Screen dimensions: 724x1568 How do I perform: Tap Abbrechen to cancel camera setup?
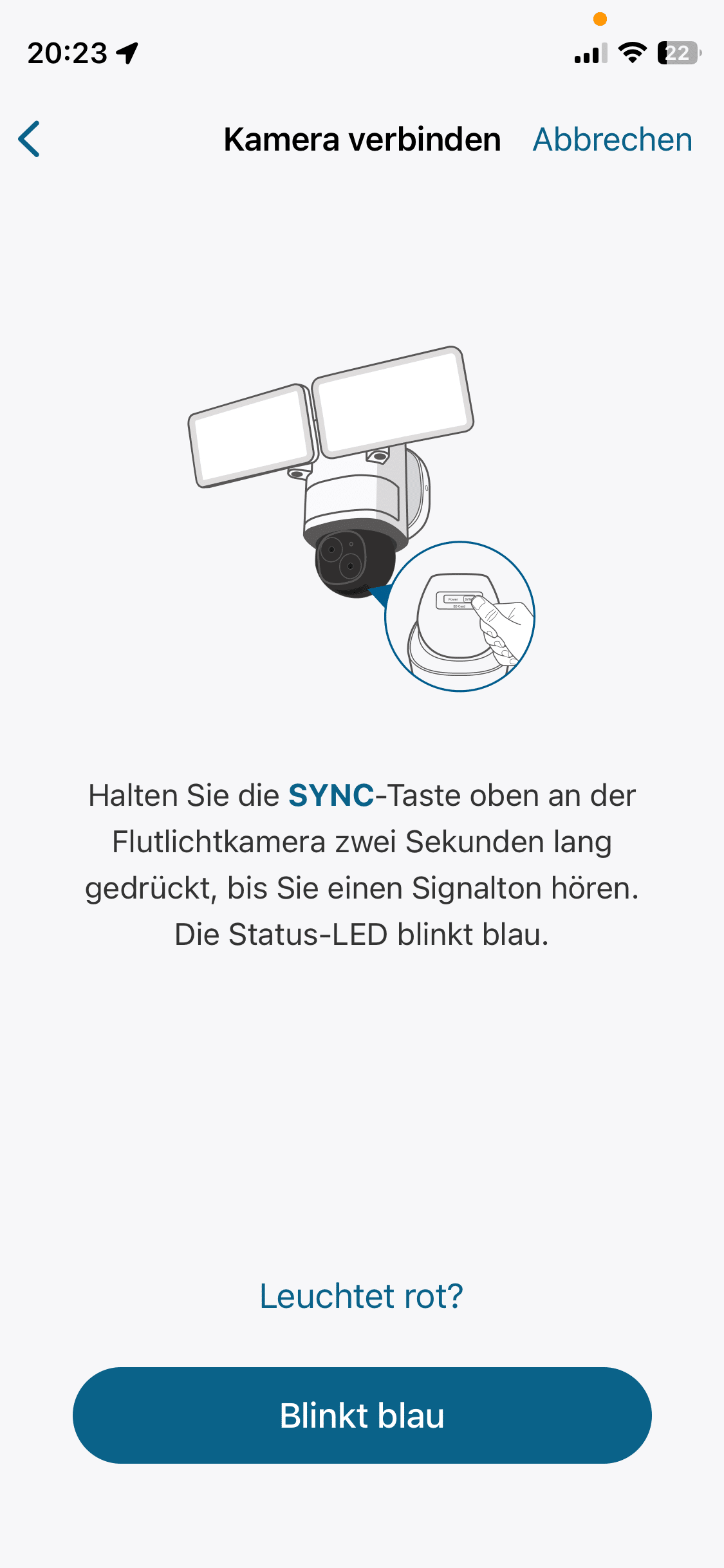[x=612, y=140]
